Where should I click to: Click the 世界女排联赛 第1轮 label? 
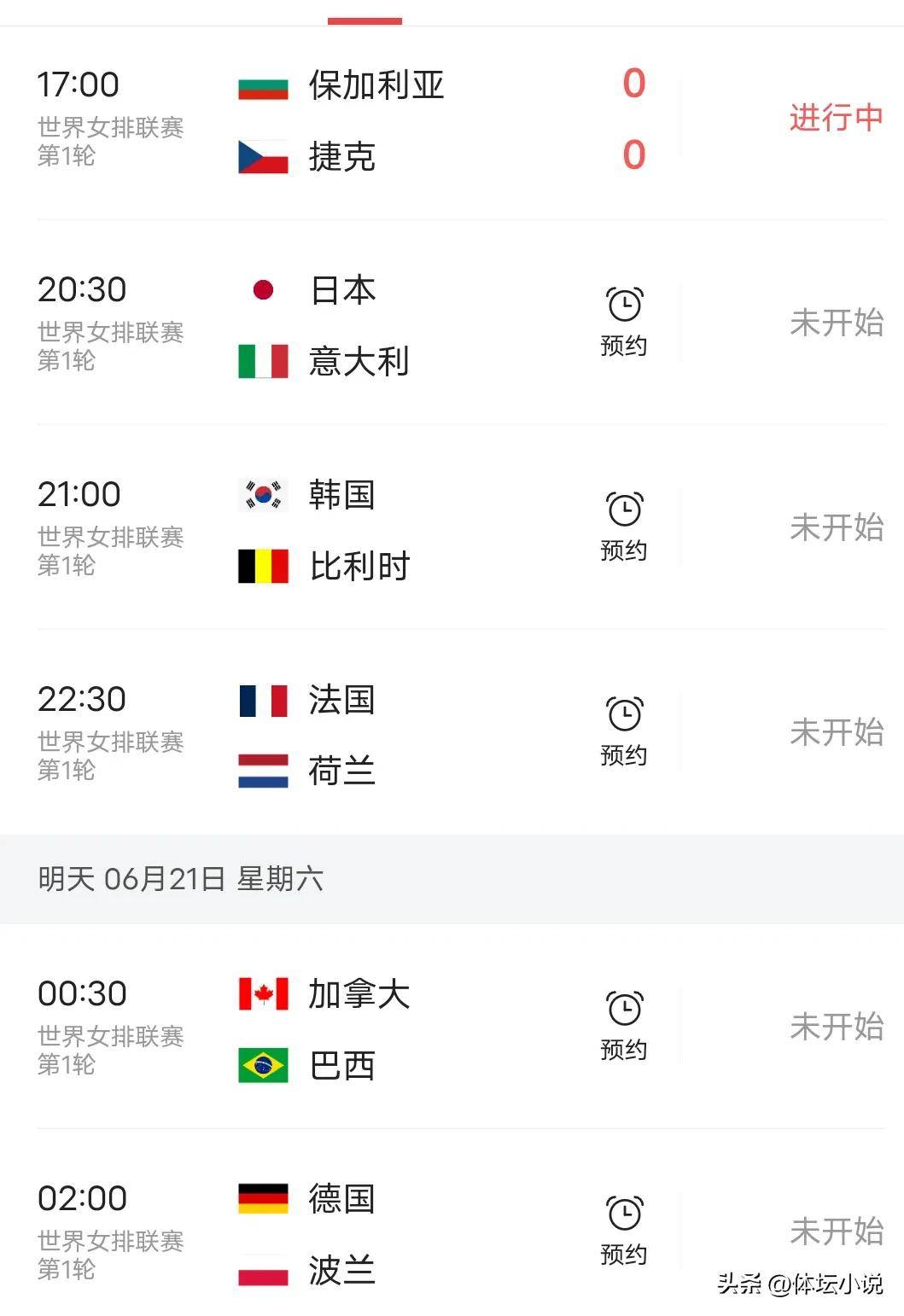110,139
